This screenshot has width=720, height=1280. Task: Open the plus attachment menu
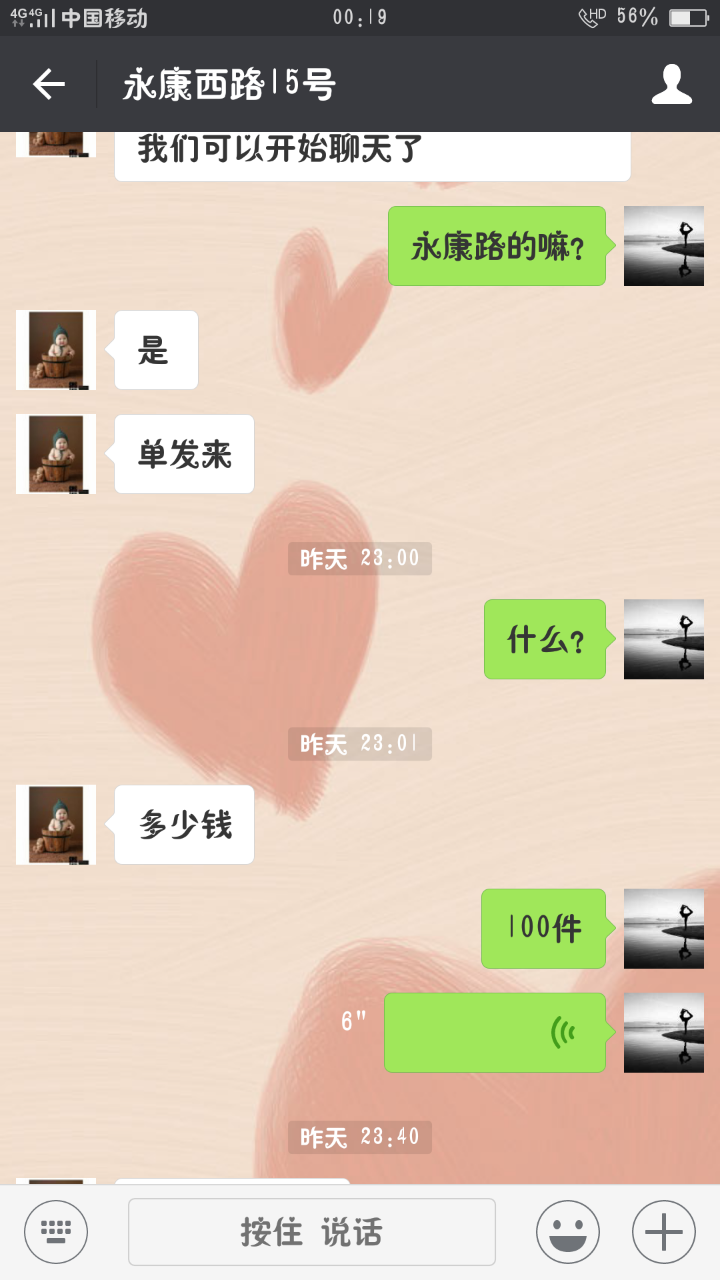tap(664, 1232)
